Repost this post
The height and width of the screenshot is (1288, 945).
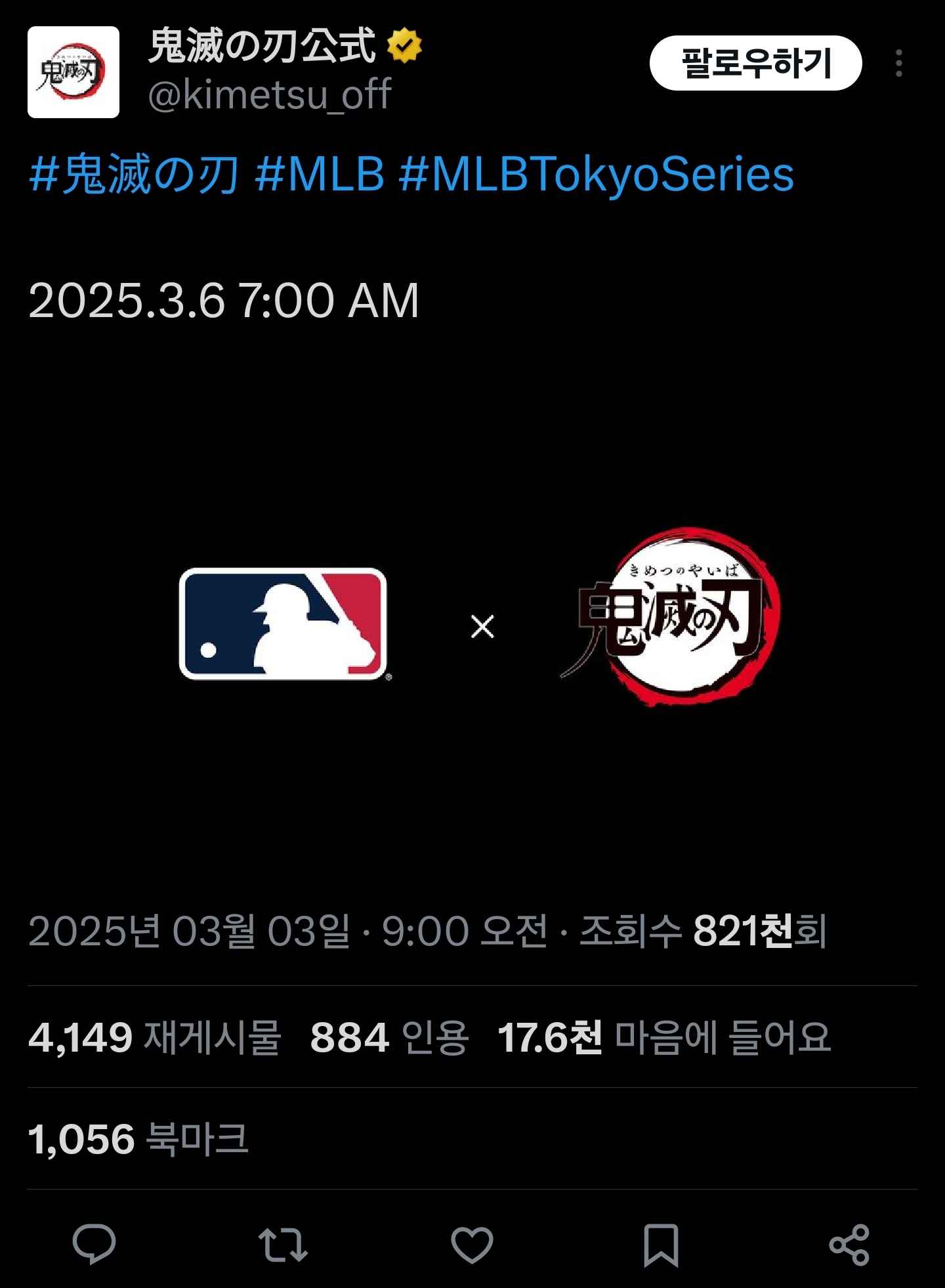pyautogui.click(x=283, y=1244)
